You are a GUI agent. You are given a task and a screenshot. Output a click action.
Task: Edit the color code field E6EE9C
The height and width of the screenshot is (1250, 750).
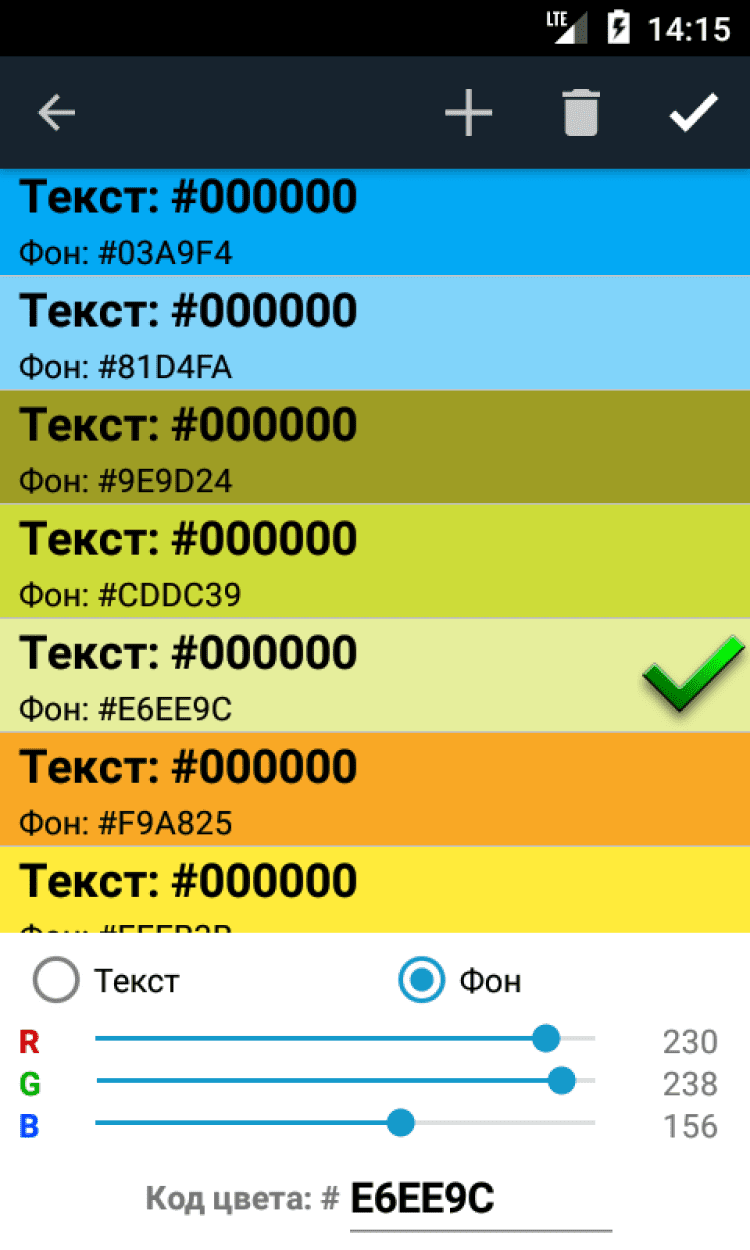coord(481,1199)
